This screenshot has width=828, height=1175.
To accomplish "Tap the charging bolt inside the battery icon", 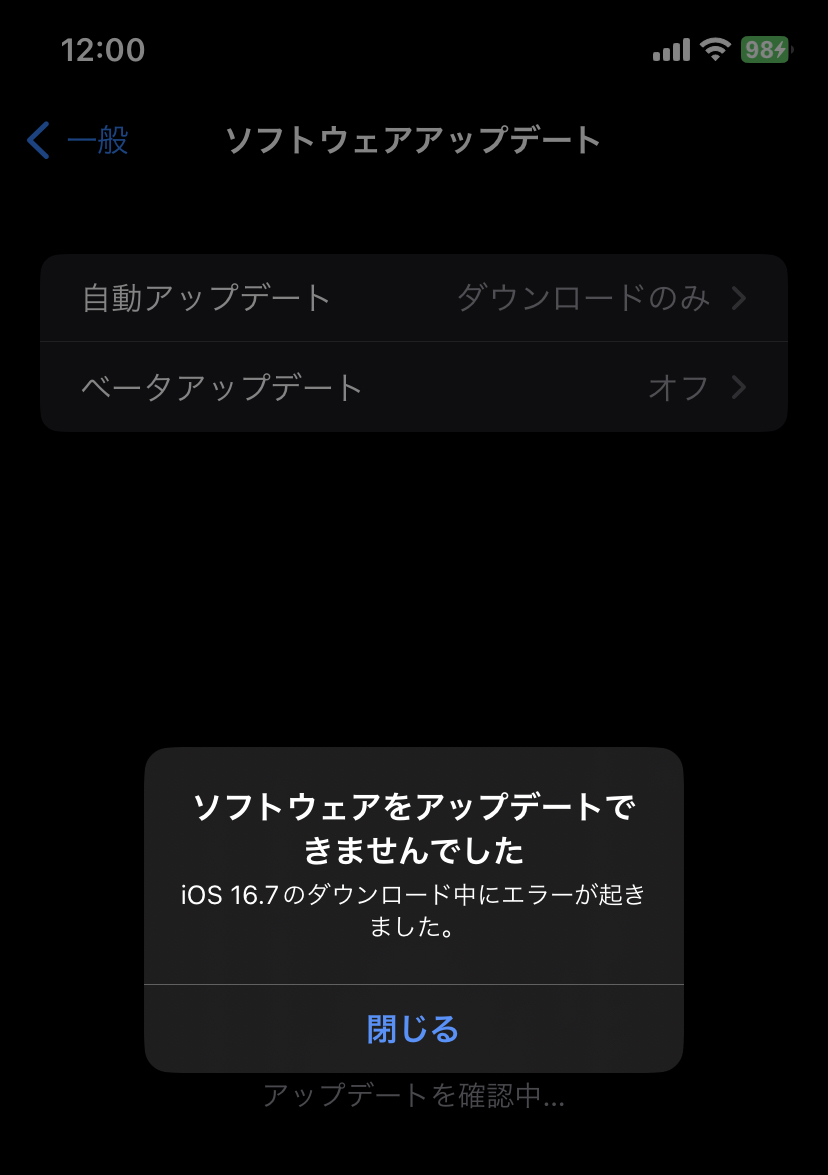I will point(778,49).
